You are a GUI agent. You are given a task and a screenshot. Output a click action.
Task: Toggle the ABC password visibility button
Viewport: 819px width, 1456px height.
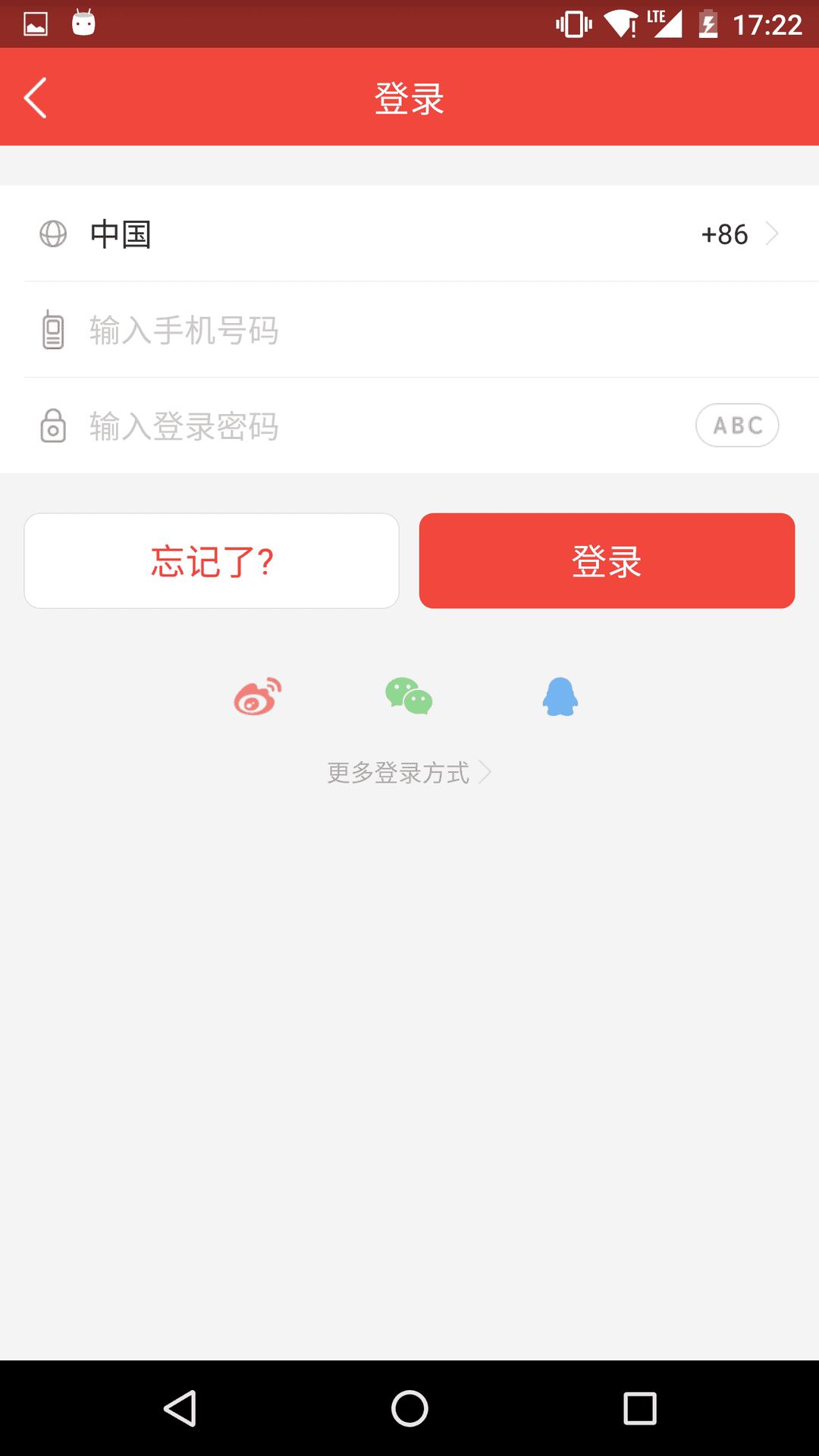click(x=737, y=425)
